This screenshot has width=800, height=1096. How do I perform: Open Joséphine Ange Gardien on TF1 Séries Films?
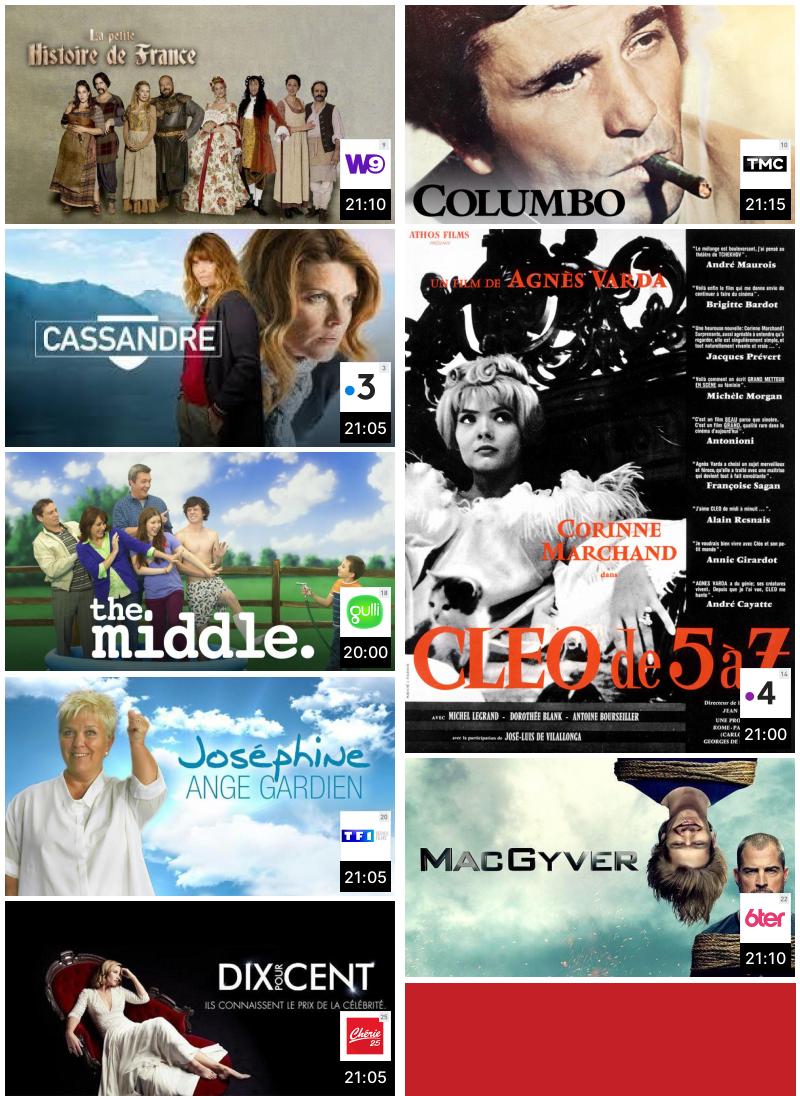click(200, 786)
